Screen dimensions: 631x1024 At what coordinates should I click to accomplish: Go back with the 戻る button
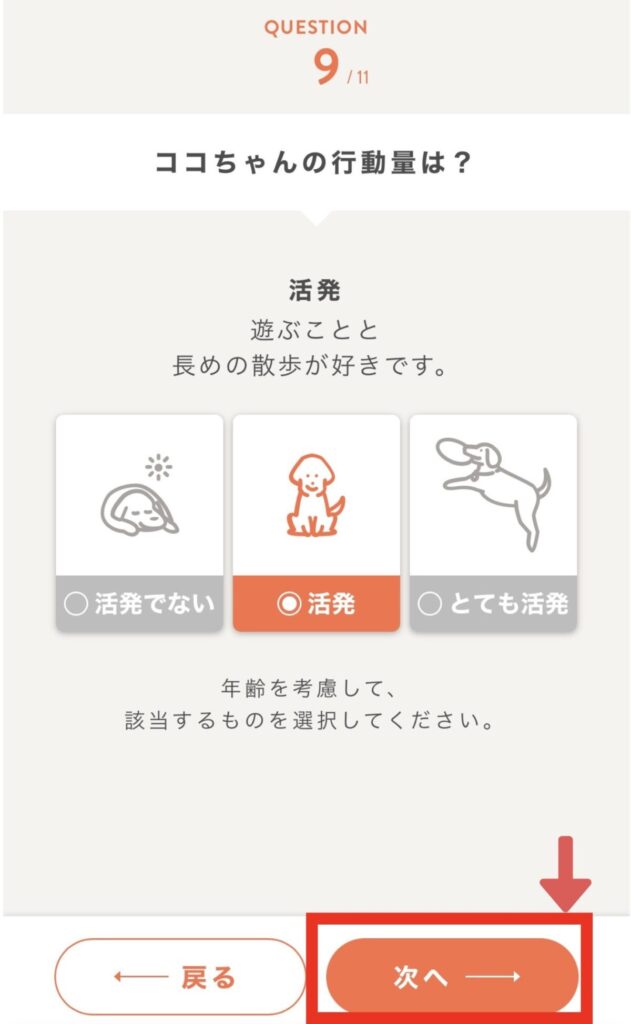pyautogui.click(x=179, y=976)
